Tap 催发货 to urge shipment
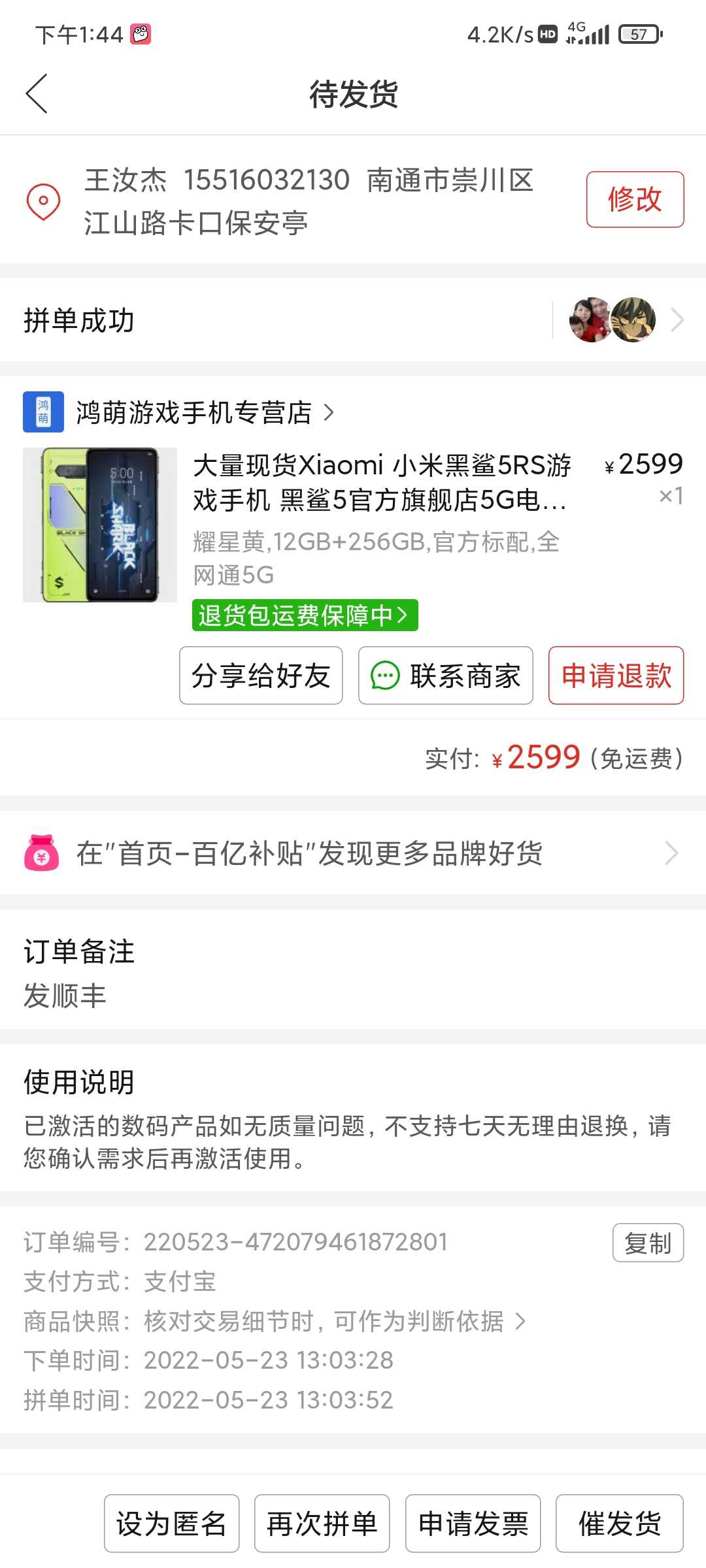 620,1524
